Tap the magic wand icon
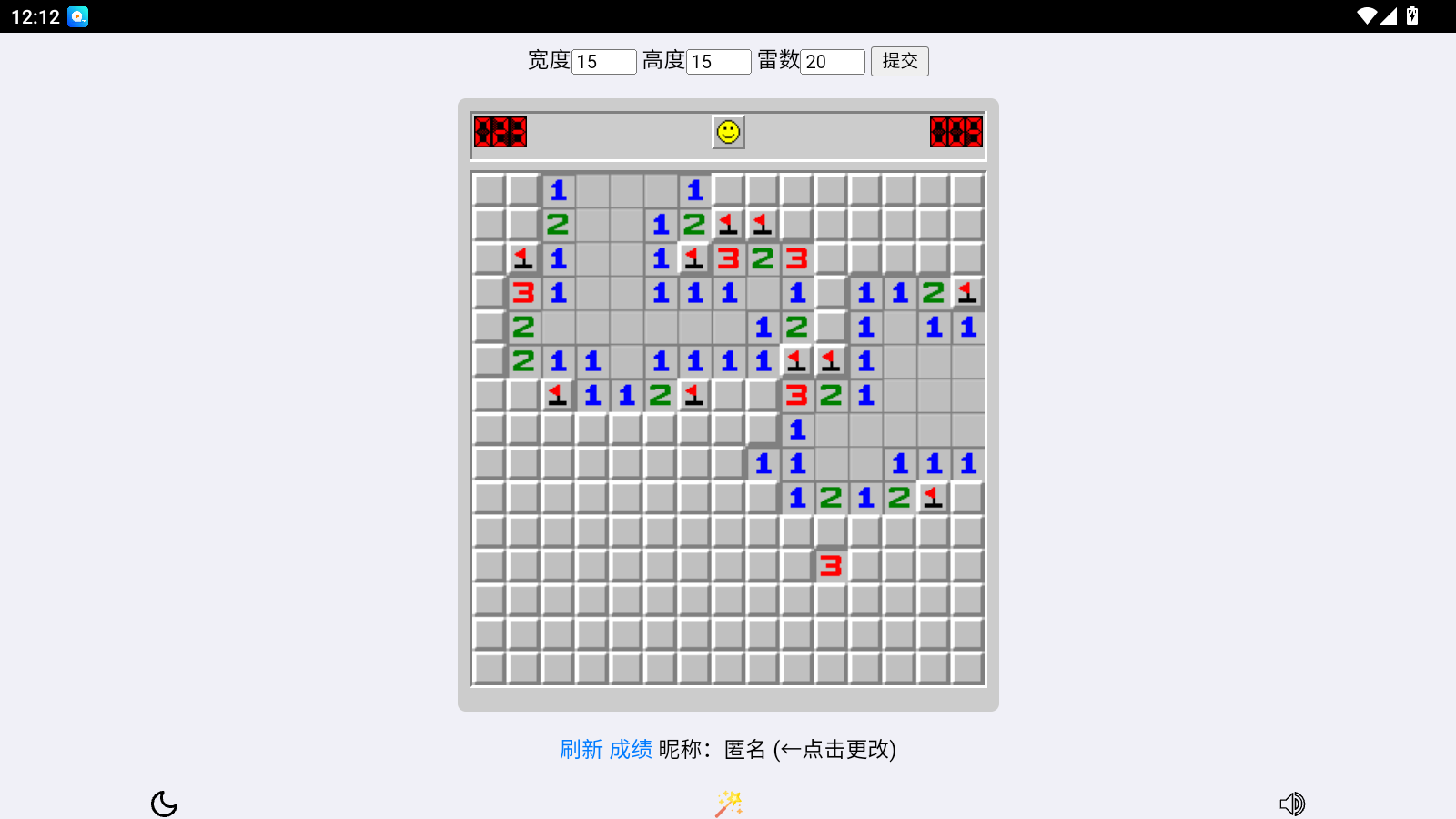1456x819 pixels. pos(729,804)
